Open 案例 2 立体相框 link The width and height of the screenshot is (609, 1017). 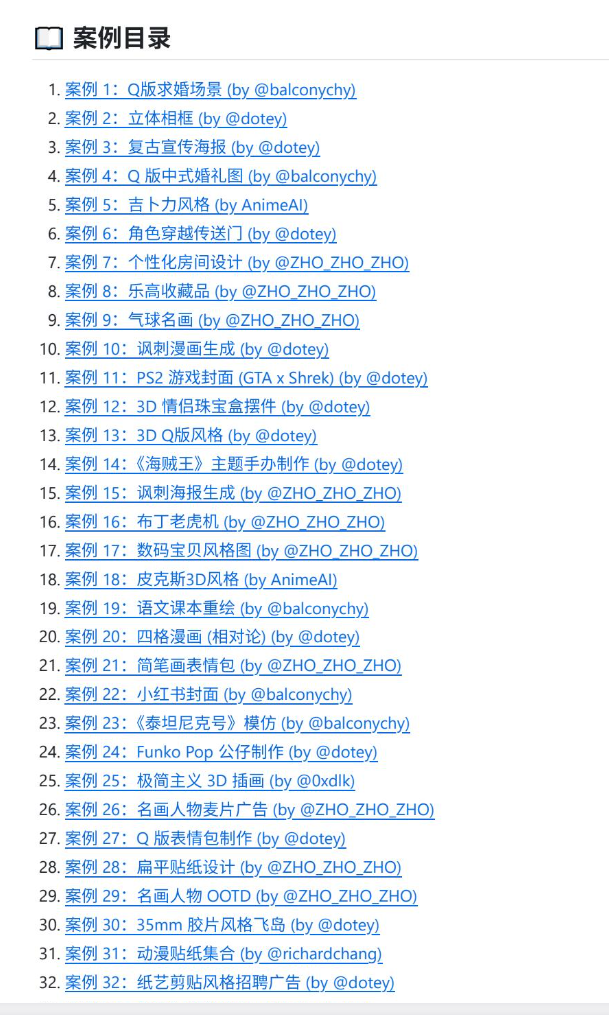point(176,119)
